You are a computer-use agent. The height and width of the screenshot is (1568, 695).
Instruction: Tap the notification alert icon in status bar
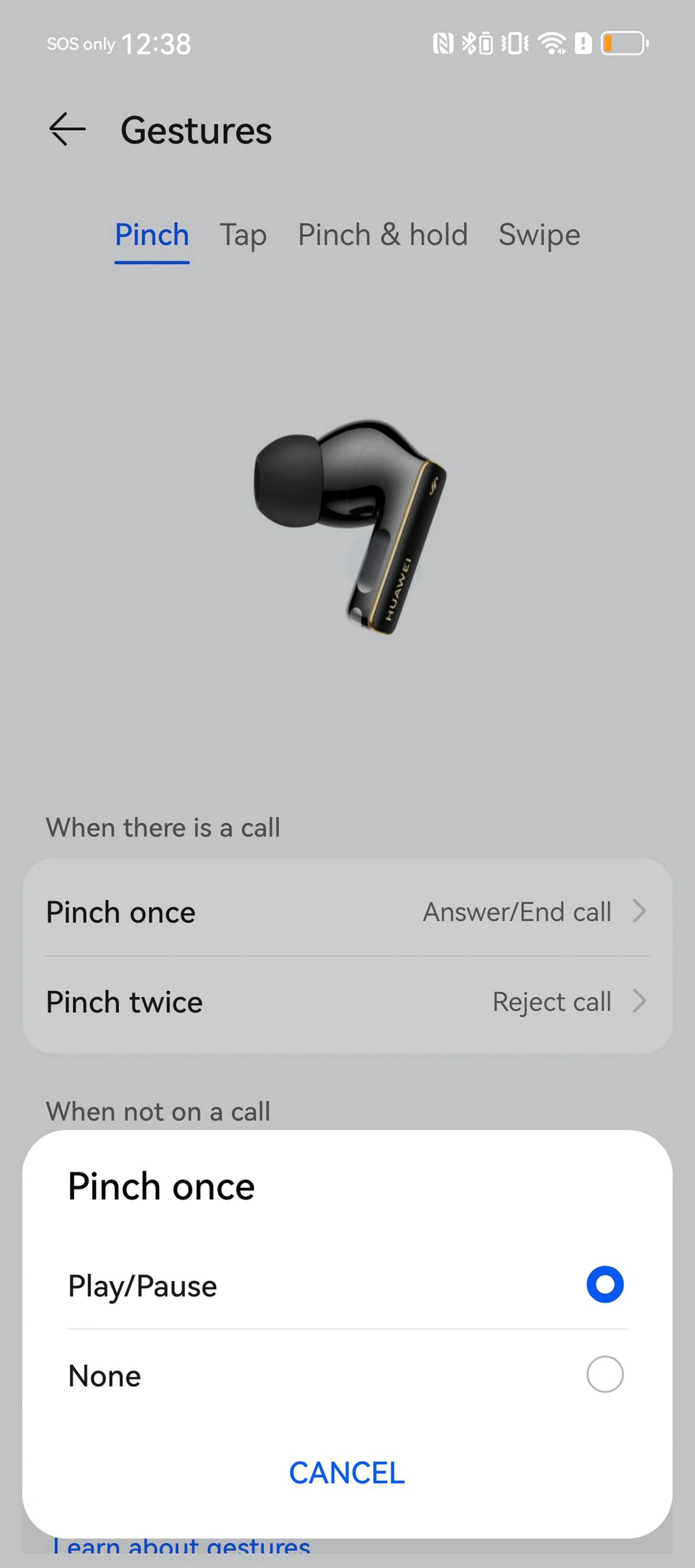pos(583,44)
